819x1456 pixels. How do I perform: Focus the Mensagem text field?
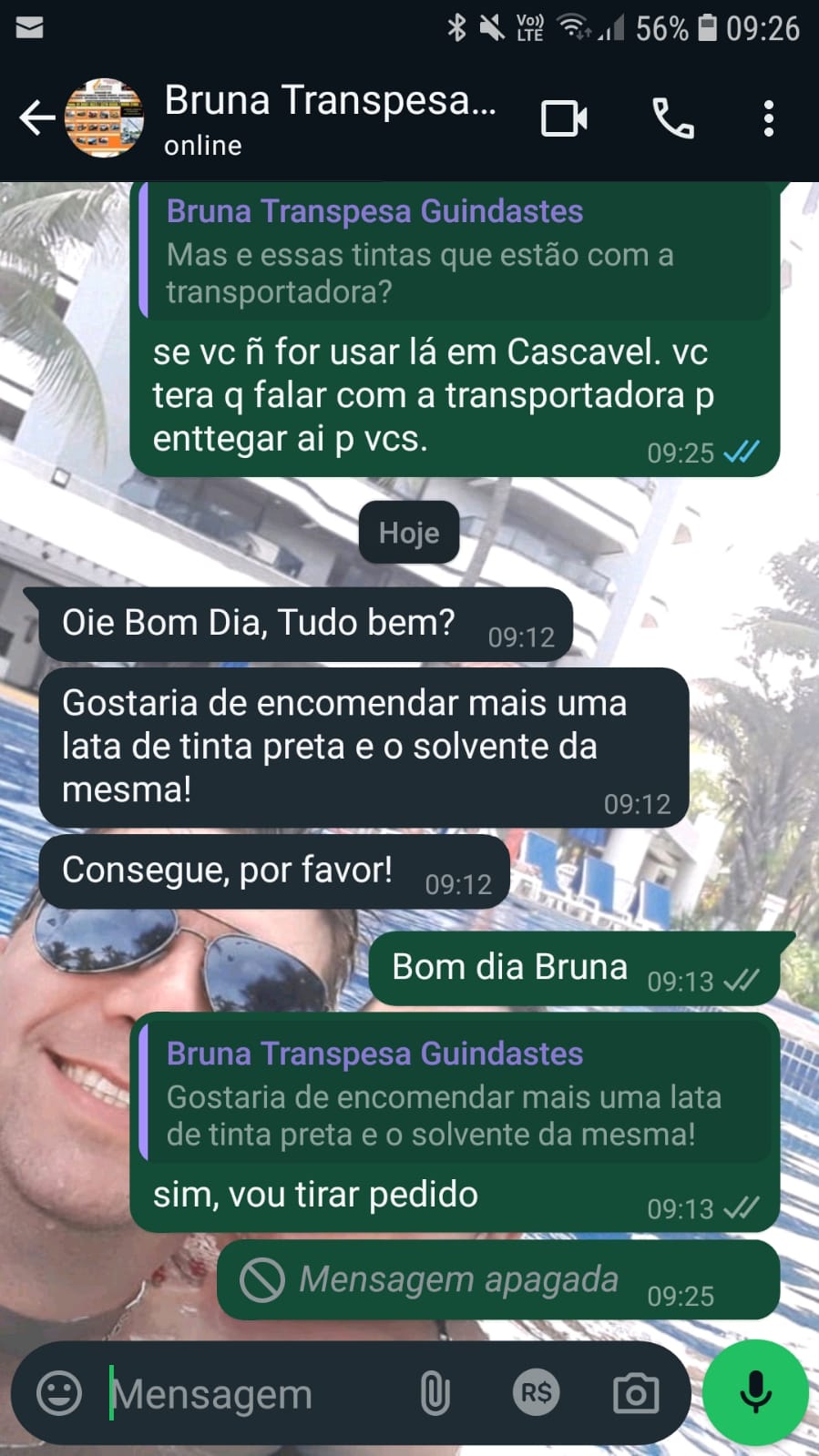[x=246, y=1393]
